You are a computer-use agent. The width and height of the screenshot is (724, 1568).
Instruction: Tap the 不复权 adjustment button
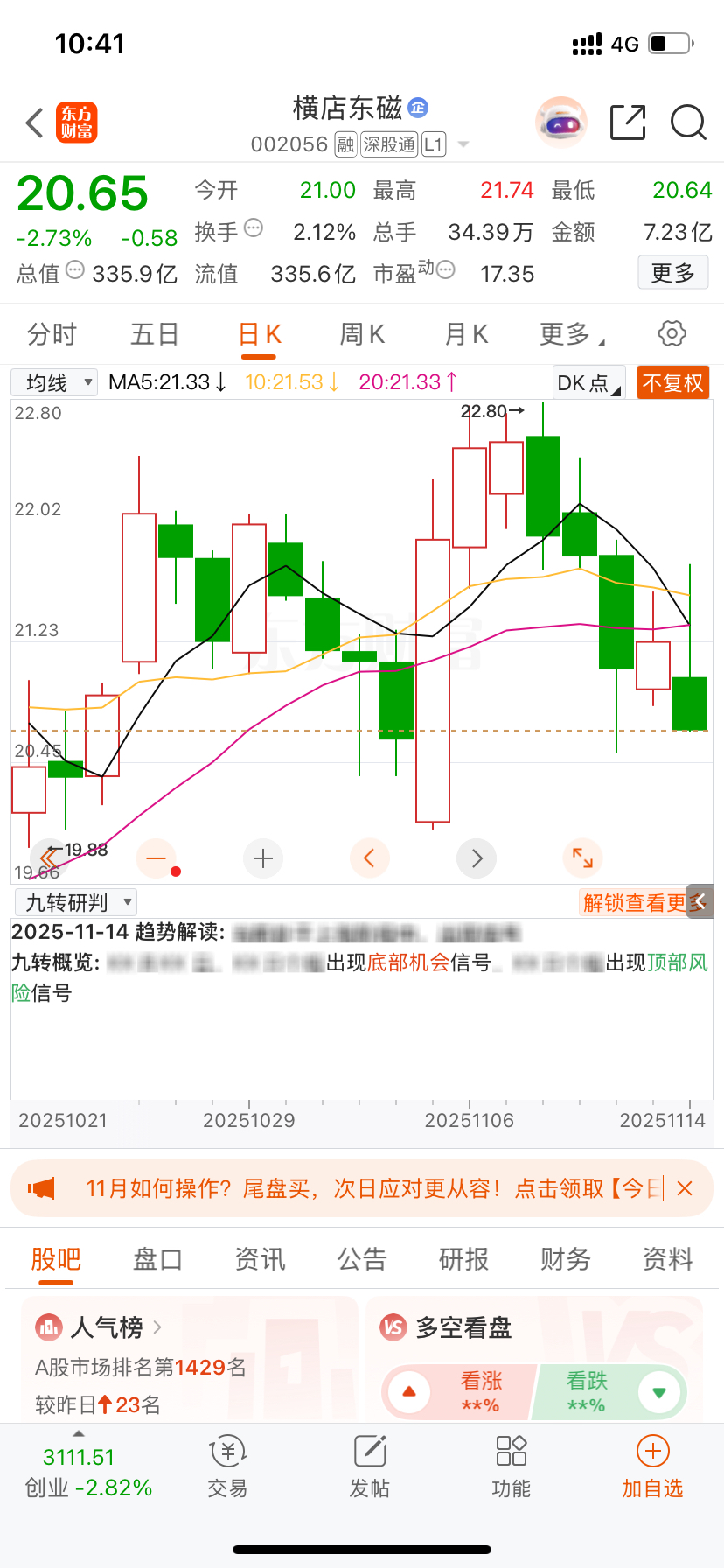tap(672, 382)
